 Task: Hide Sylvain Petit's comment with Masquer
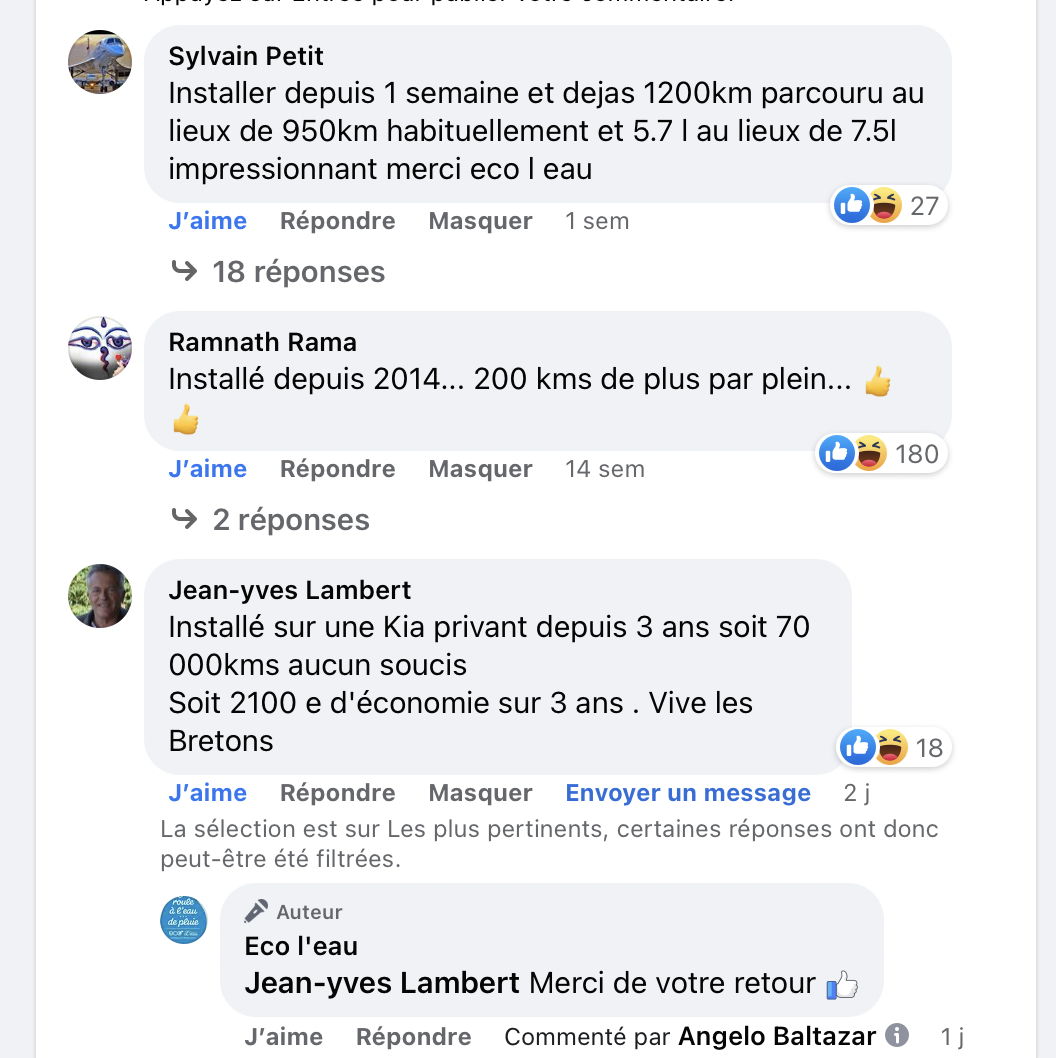pyautogui.click(x=480, y=221)
